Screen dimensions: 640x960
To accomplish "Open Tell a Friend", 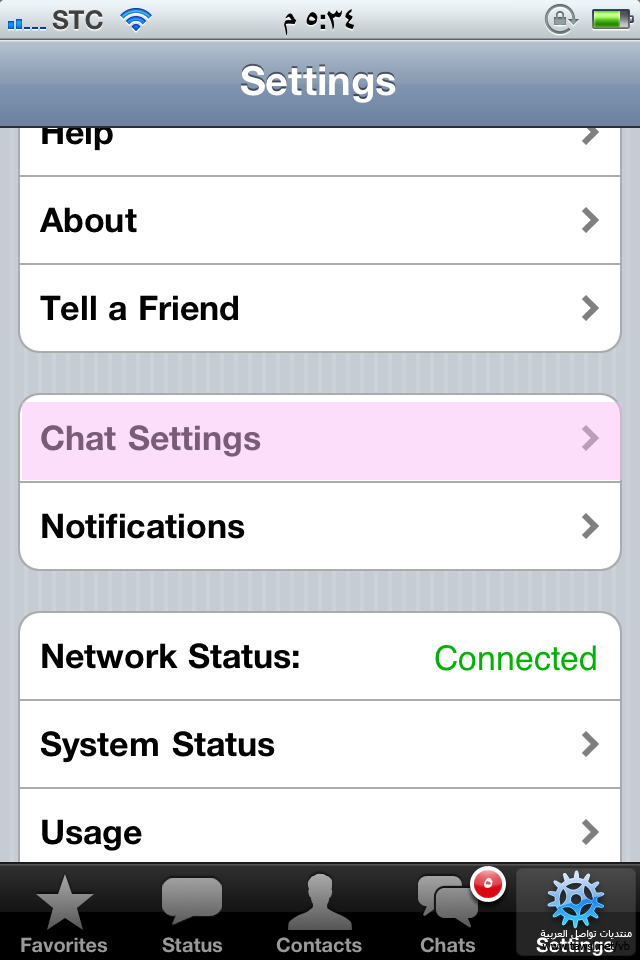I will pyautogui.click(x=320, y=308).
